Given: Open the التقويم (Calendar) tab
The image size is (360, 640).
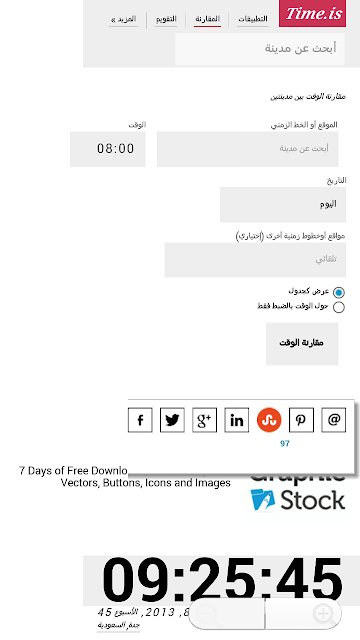Looking at the screenshot, I should [x=166, y=19].
